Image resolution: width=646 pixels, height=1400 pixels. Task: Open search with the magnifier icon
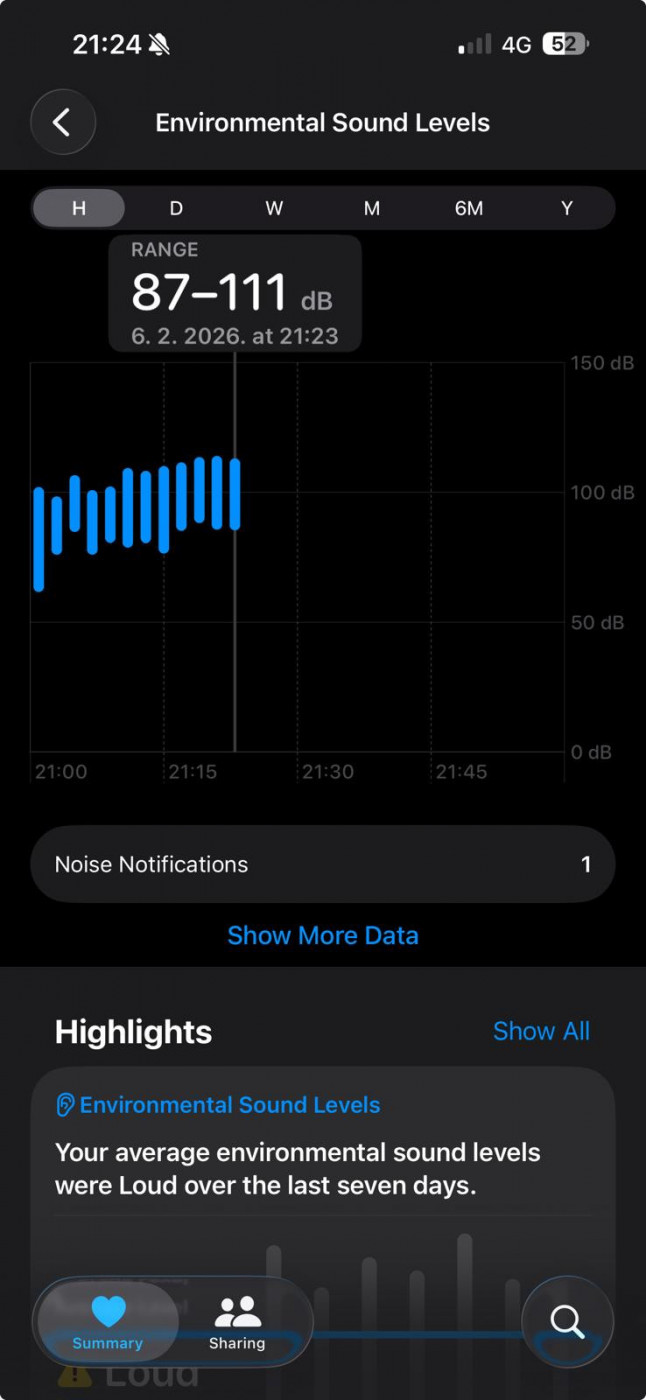tap(567, 1321)
